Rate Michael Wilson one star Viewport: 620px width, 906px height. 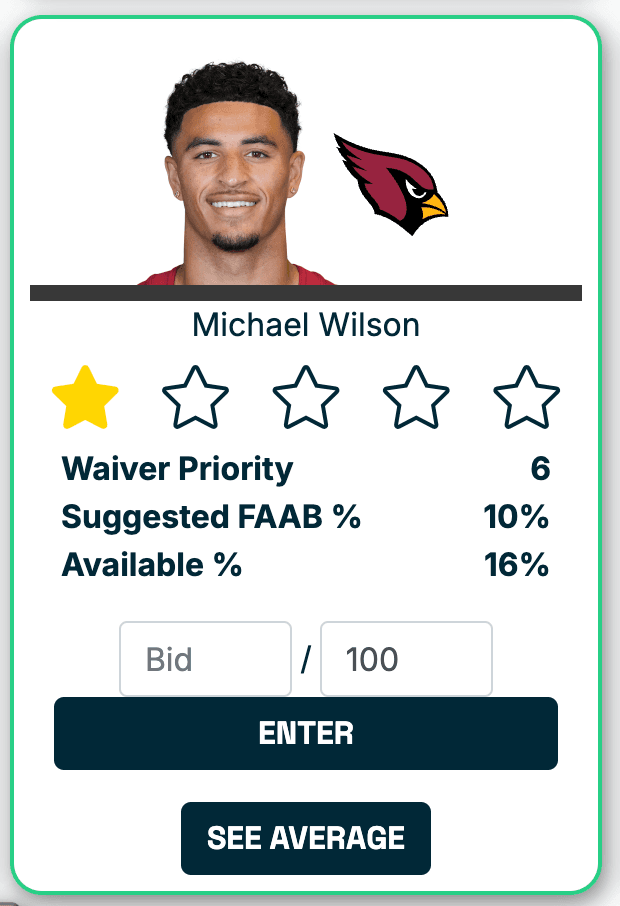click(x=85, y=398)
